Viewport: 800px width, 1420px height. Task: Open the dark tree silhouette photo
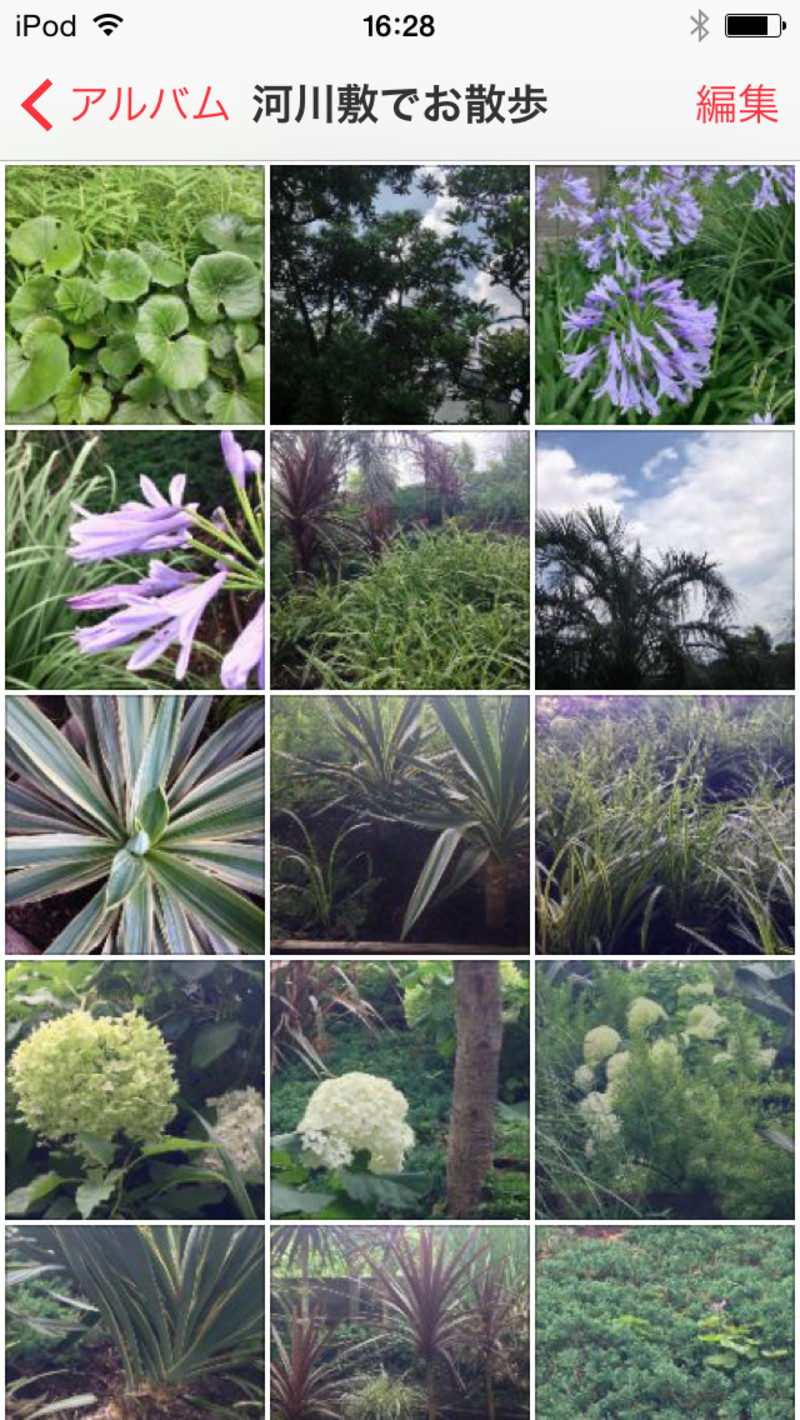[400, 295]
